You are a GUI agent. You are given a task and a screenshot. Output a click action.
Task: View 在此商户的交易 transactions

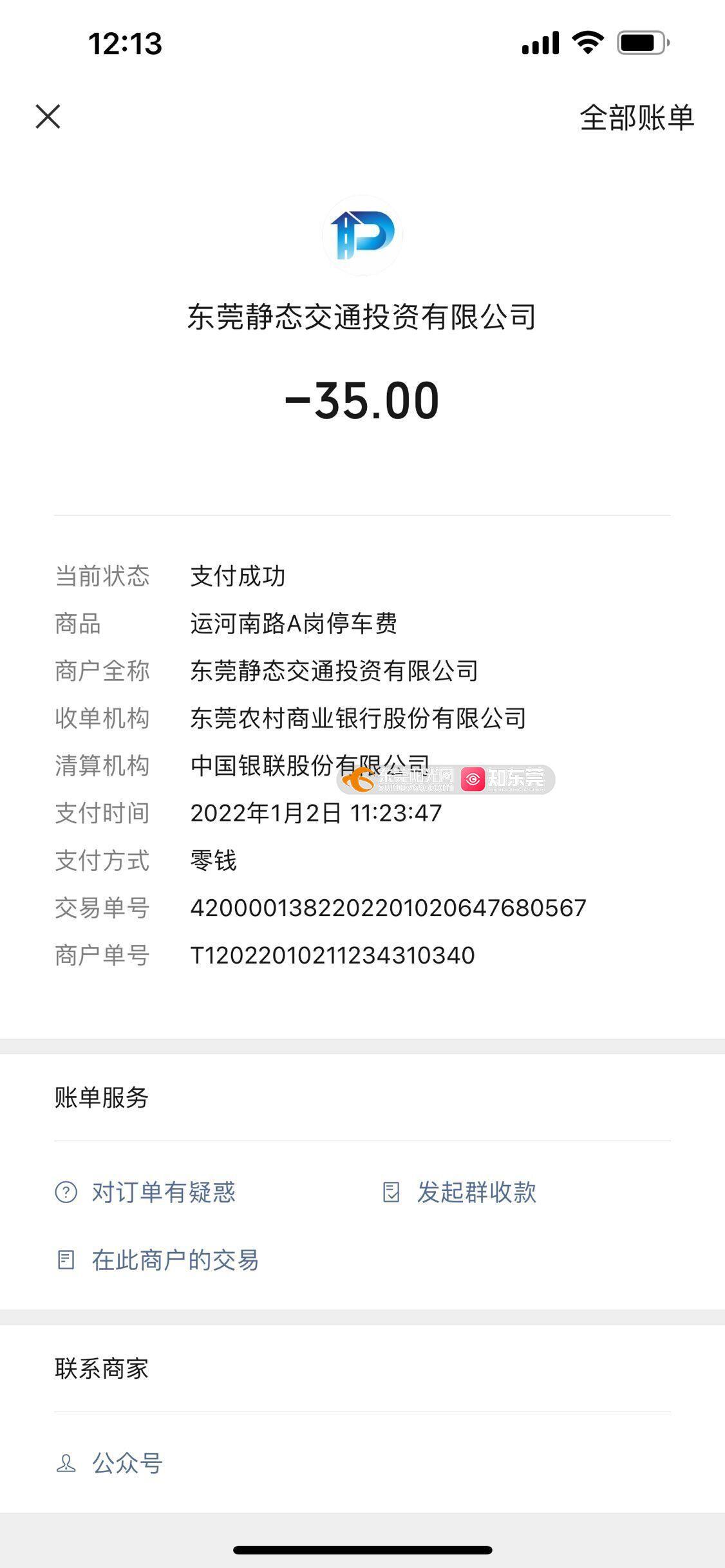click(158, 1260)
